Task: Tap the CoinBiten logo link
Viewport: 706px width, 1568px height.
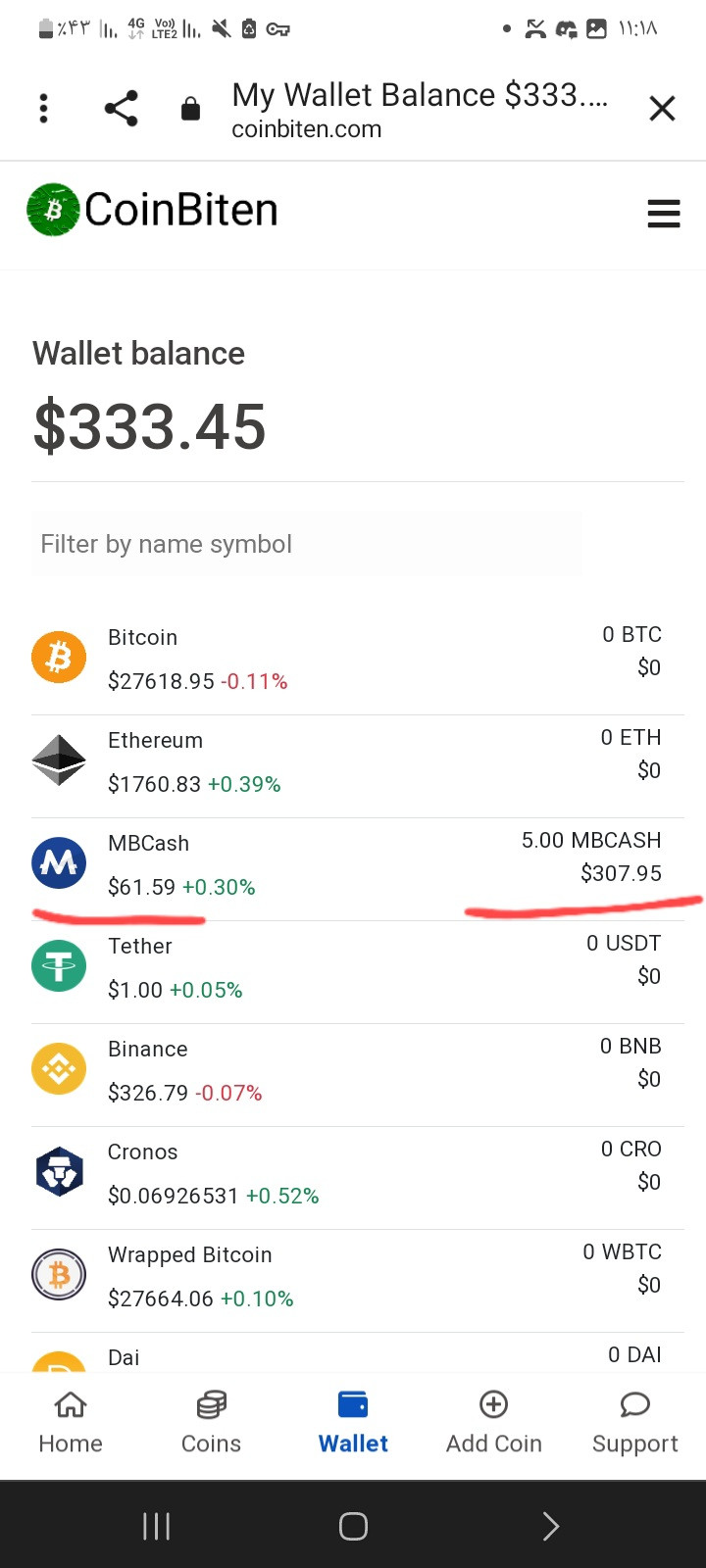Action: coord(153,210)
